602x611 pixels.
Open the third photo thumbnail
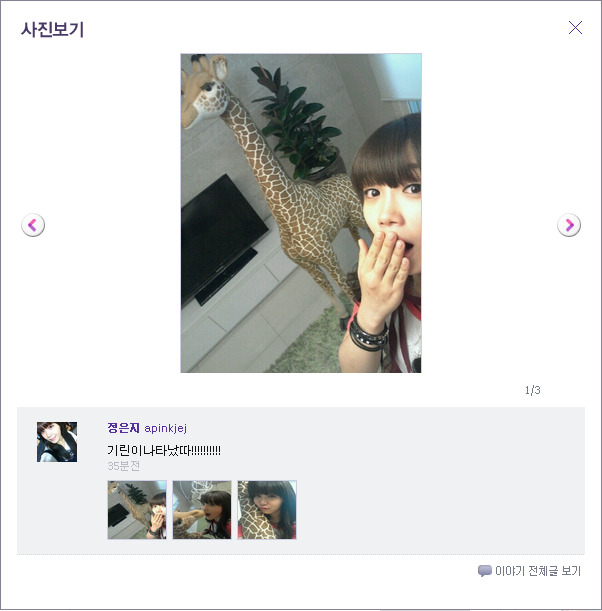coord(267,510)
